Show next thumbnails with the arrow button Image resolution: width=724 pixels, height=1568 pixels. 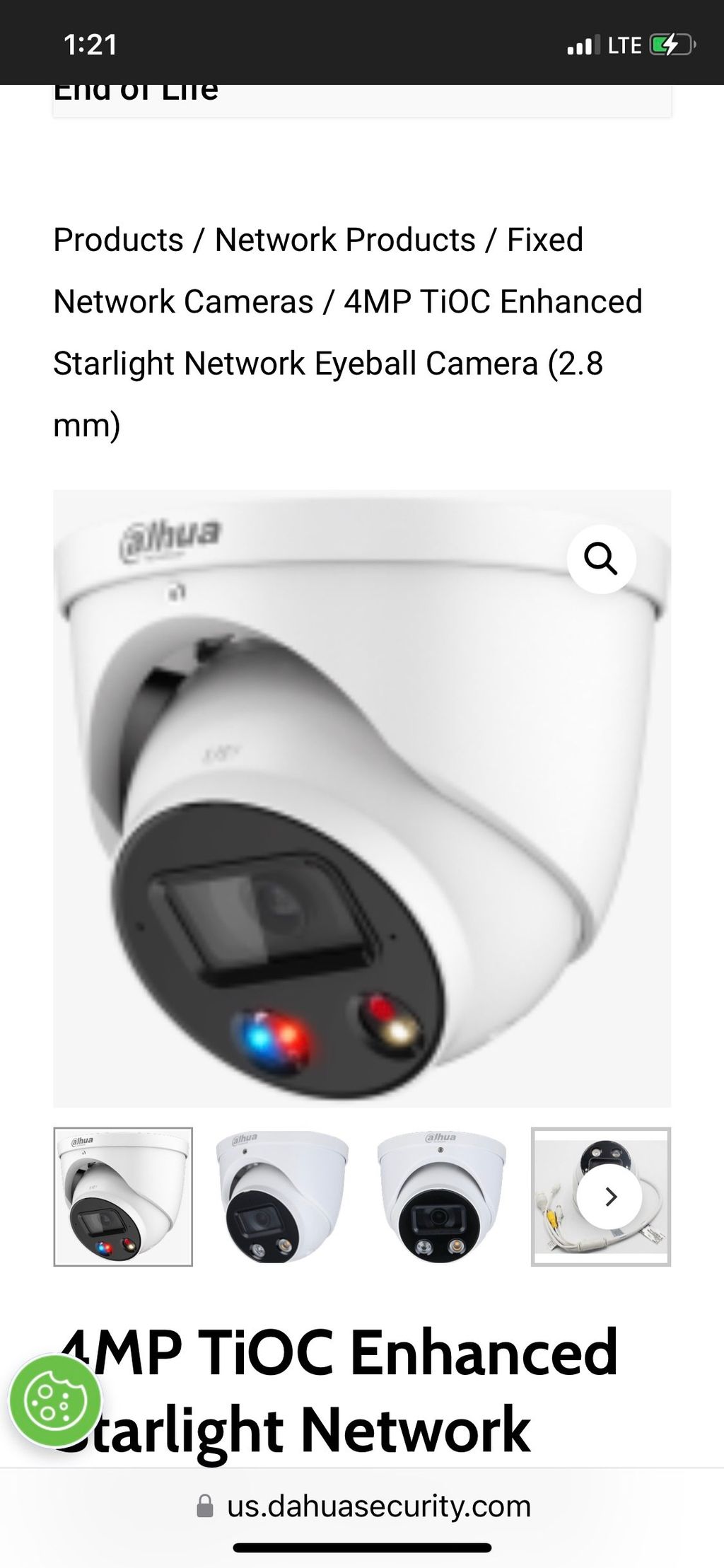[609, 1197]
